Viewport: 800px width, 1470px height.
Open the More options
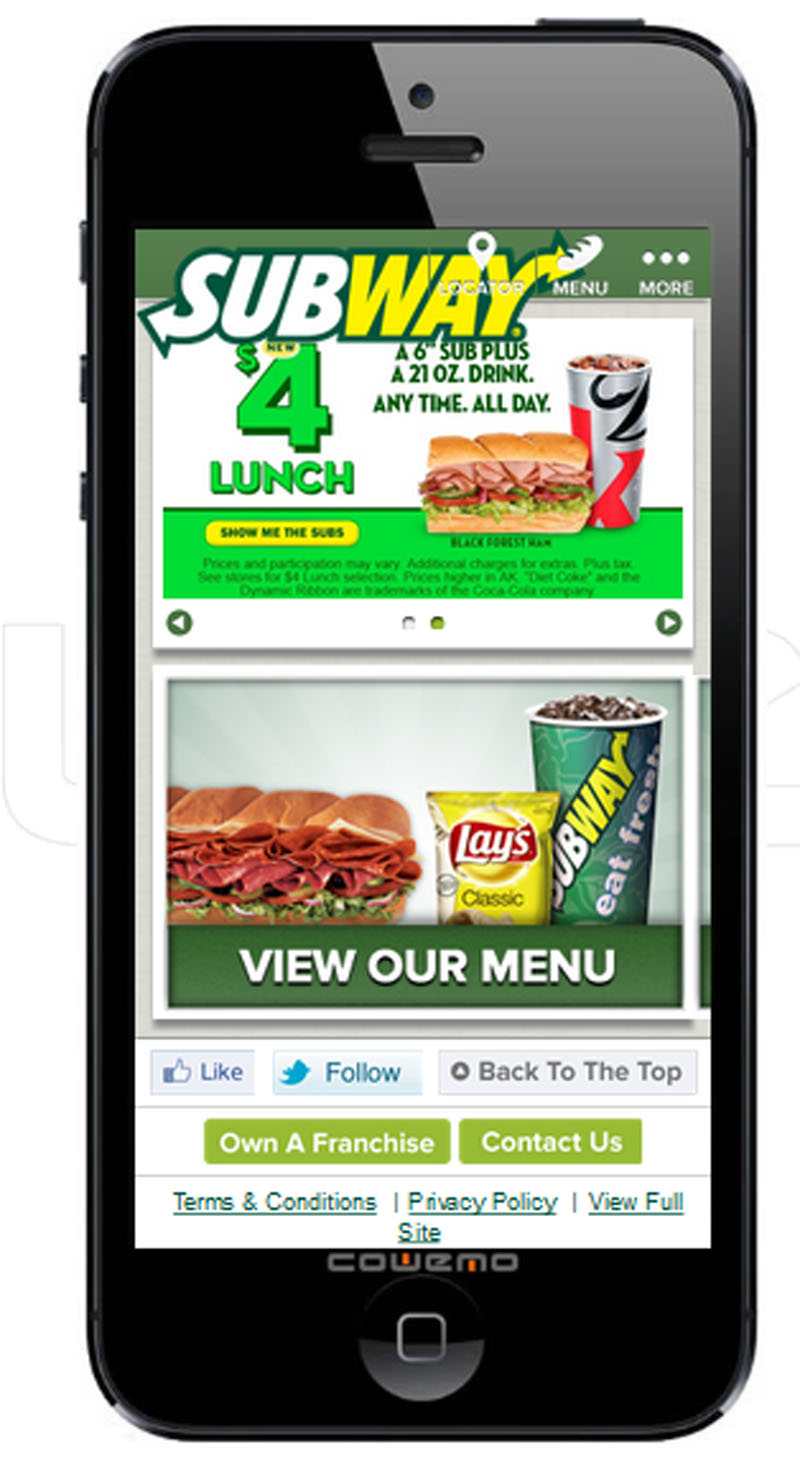[x=666, y=270]
